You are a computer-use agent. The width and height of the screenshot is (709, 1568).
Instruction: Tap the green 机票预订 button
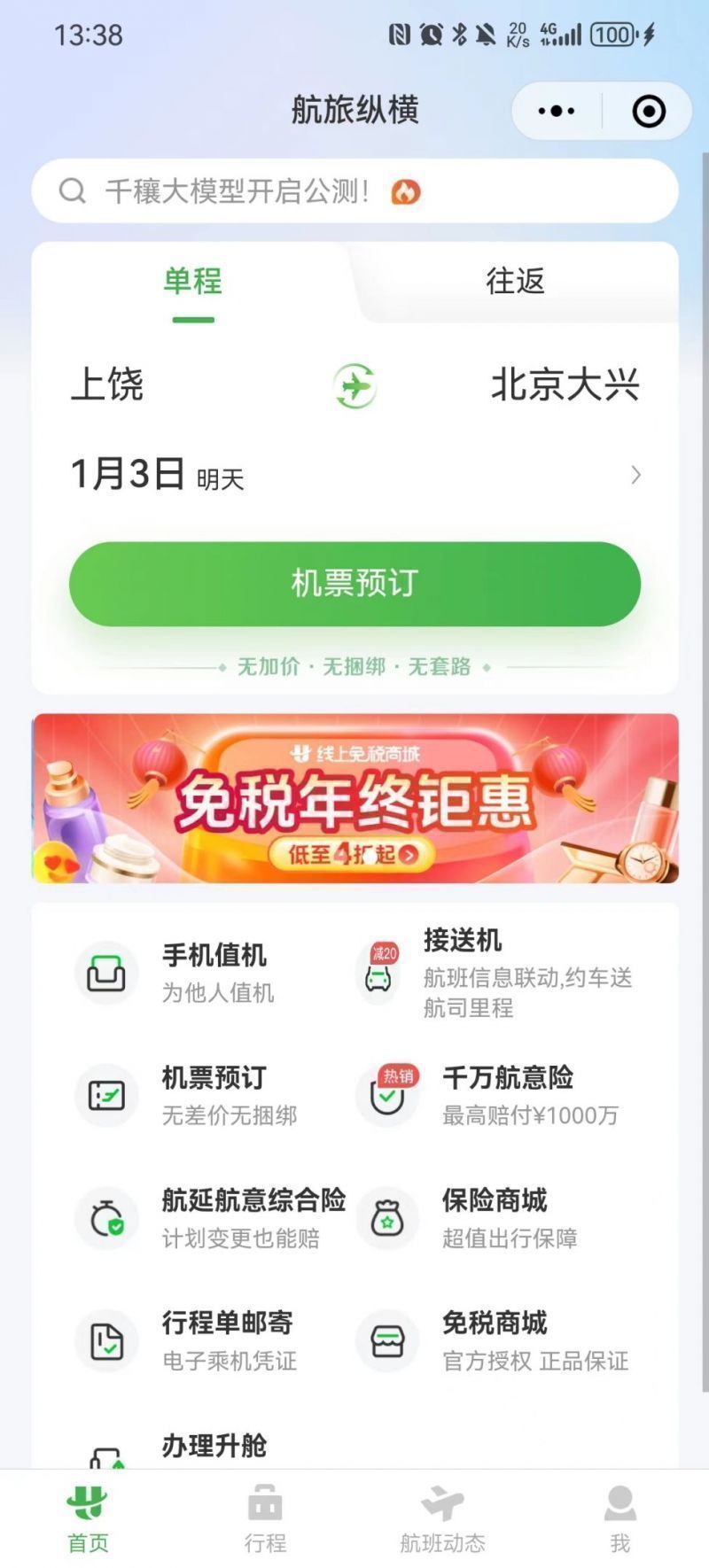point(354,584)
